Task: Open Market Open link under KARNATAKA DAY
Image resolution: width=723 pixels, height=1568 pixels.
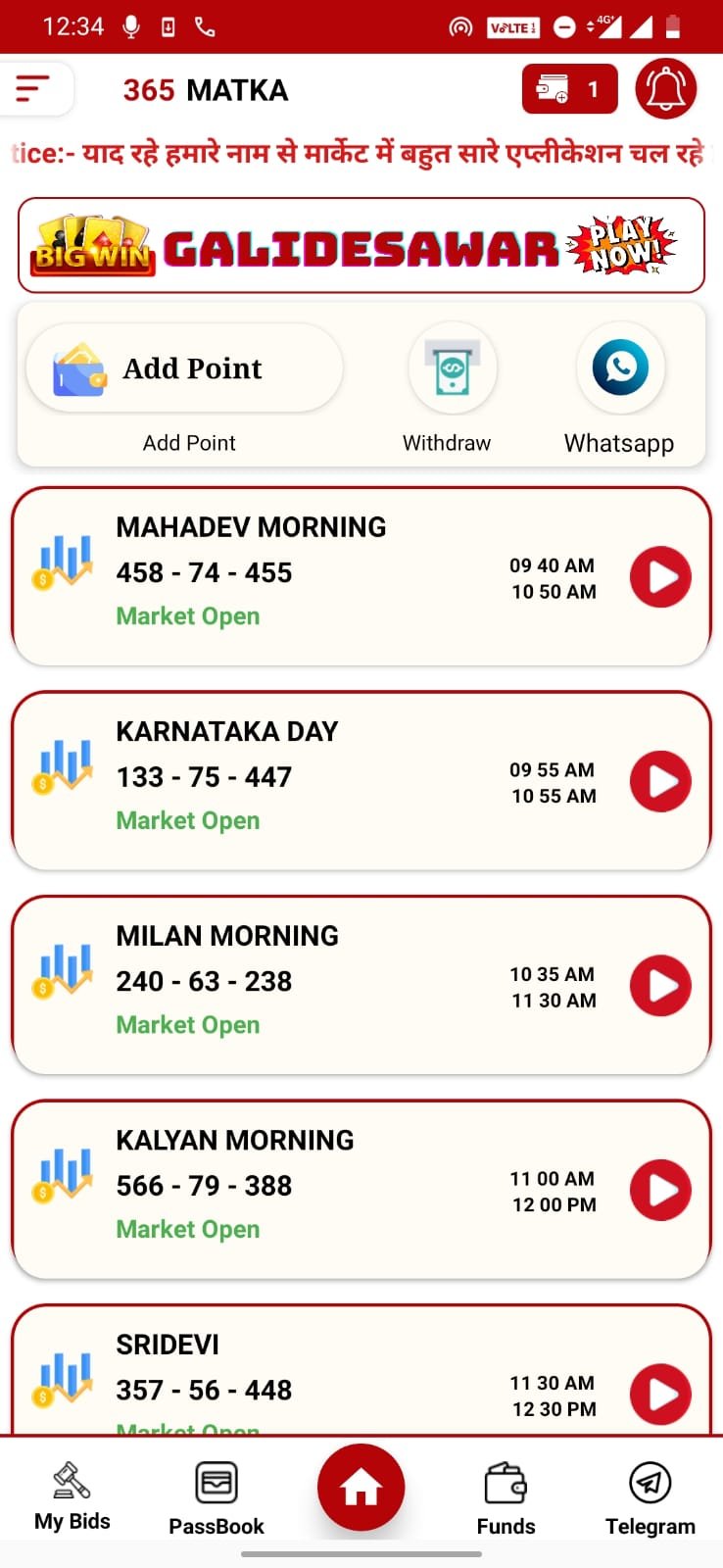Action: pos(187,820)
